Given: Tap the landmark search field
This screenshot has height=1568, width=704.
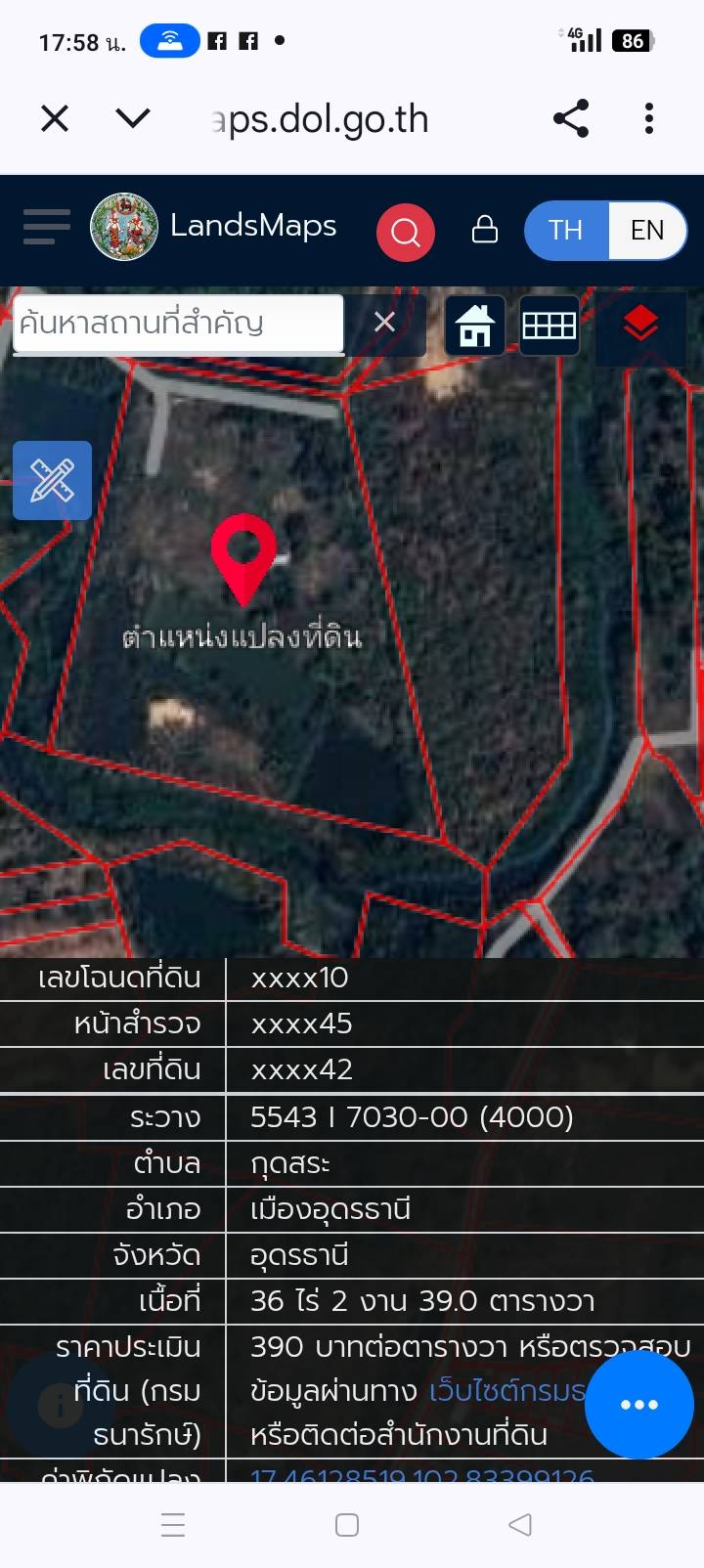Looking at the screenshot, I should coord(177,324).
